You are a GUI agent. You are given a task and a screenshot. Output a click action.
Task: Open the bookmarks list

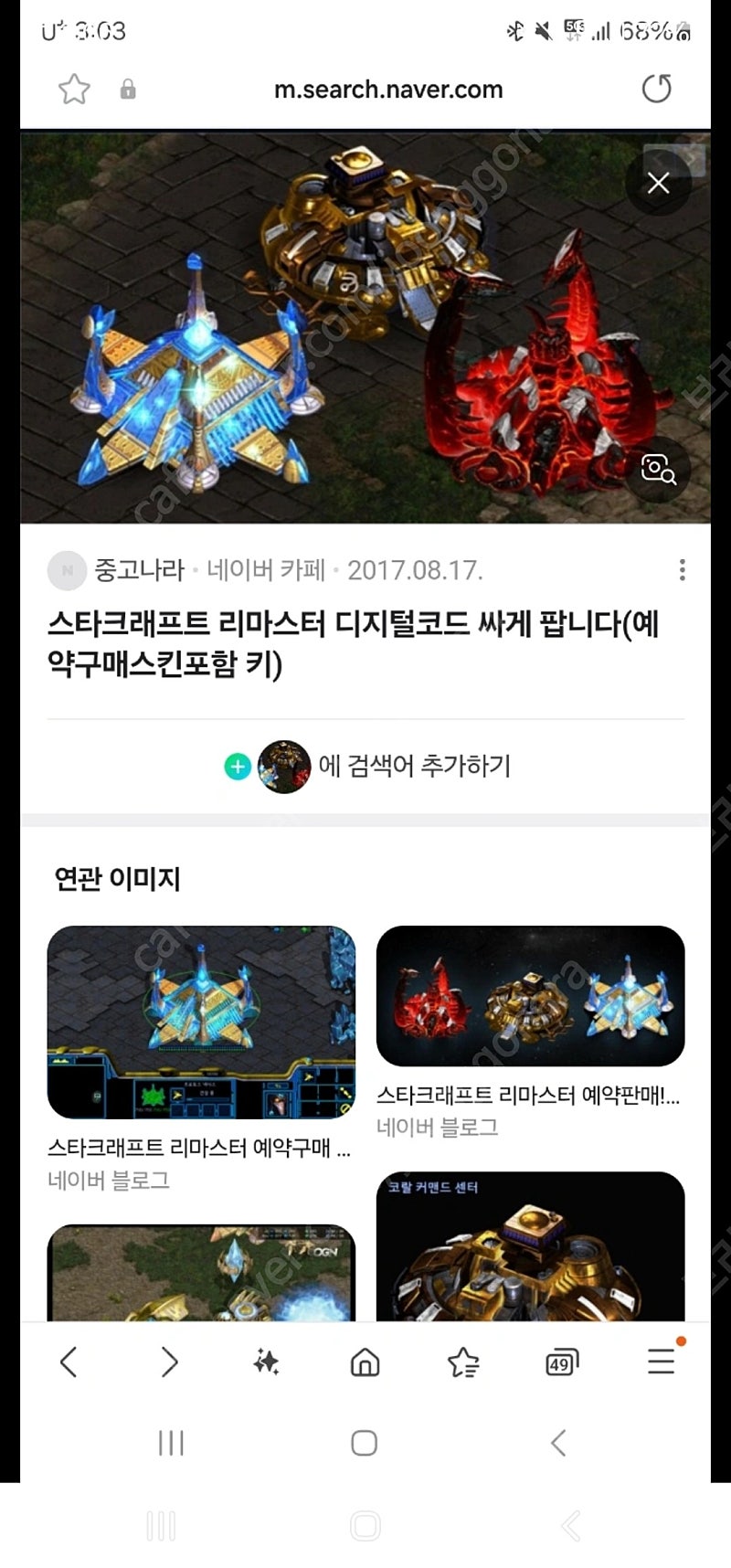tap(463, 1362)
